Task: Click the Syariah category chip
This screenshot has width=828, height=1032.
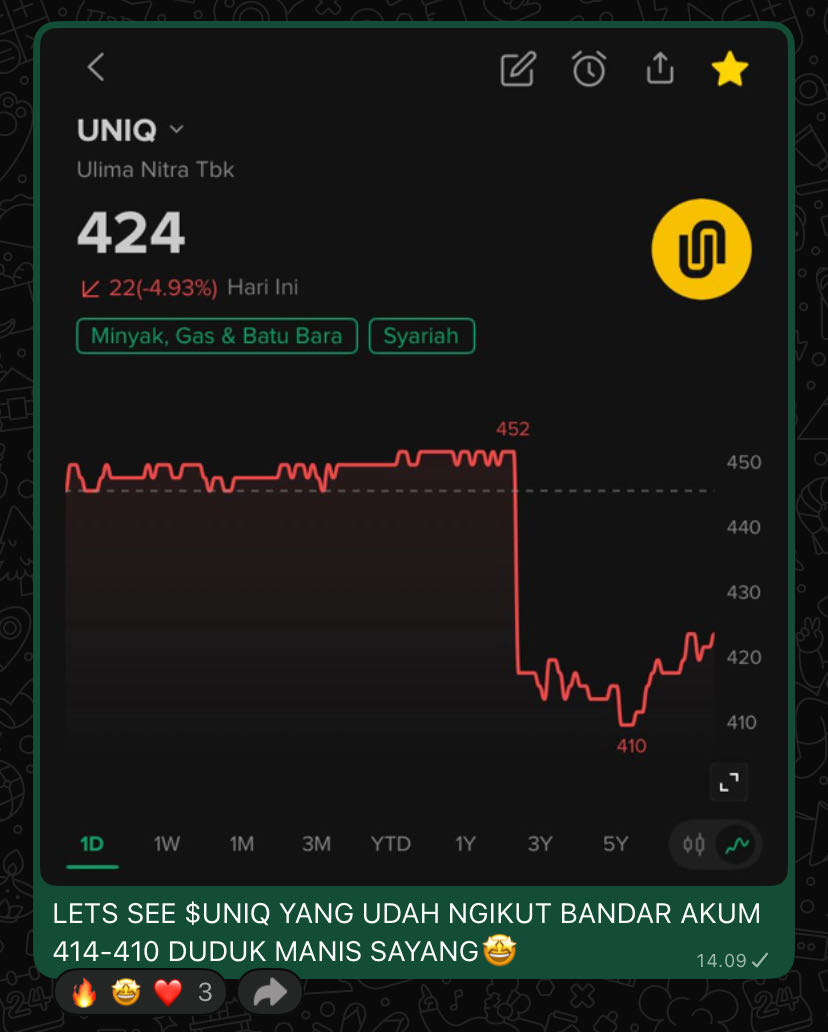Action: 422,336
